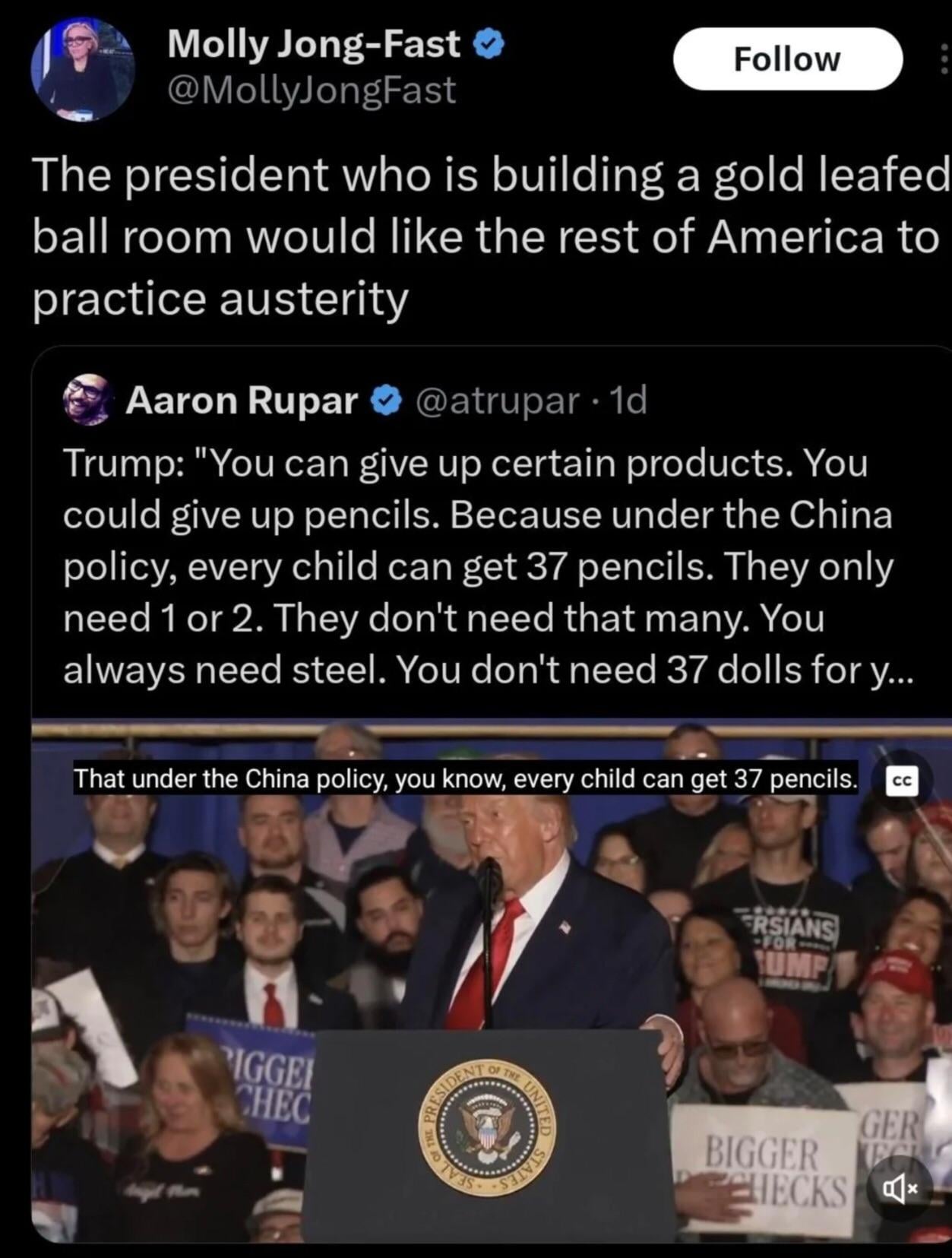Toggle closed captions on the video
Viewport: 952px width, 1258px height.
[902, 781]
